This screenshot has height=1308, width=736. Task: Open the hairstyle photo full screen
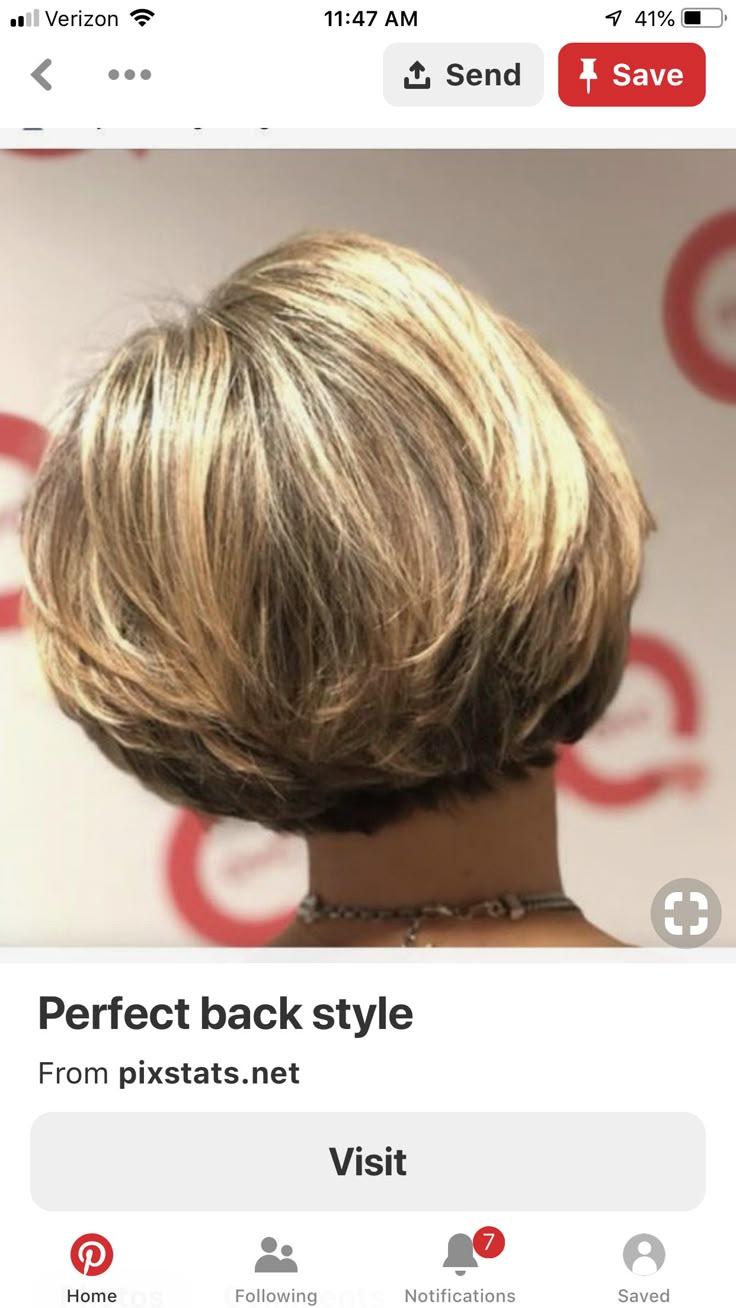pyautogui.click(x=368, y=548)
